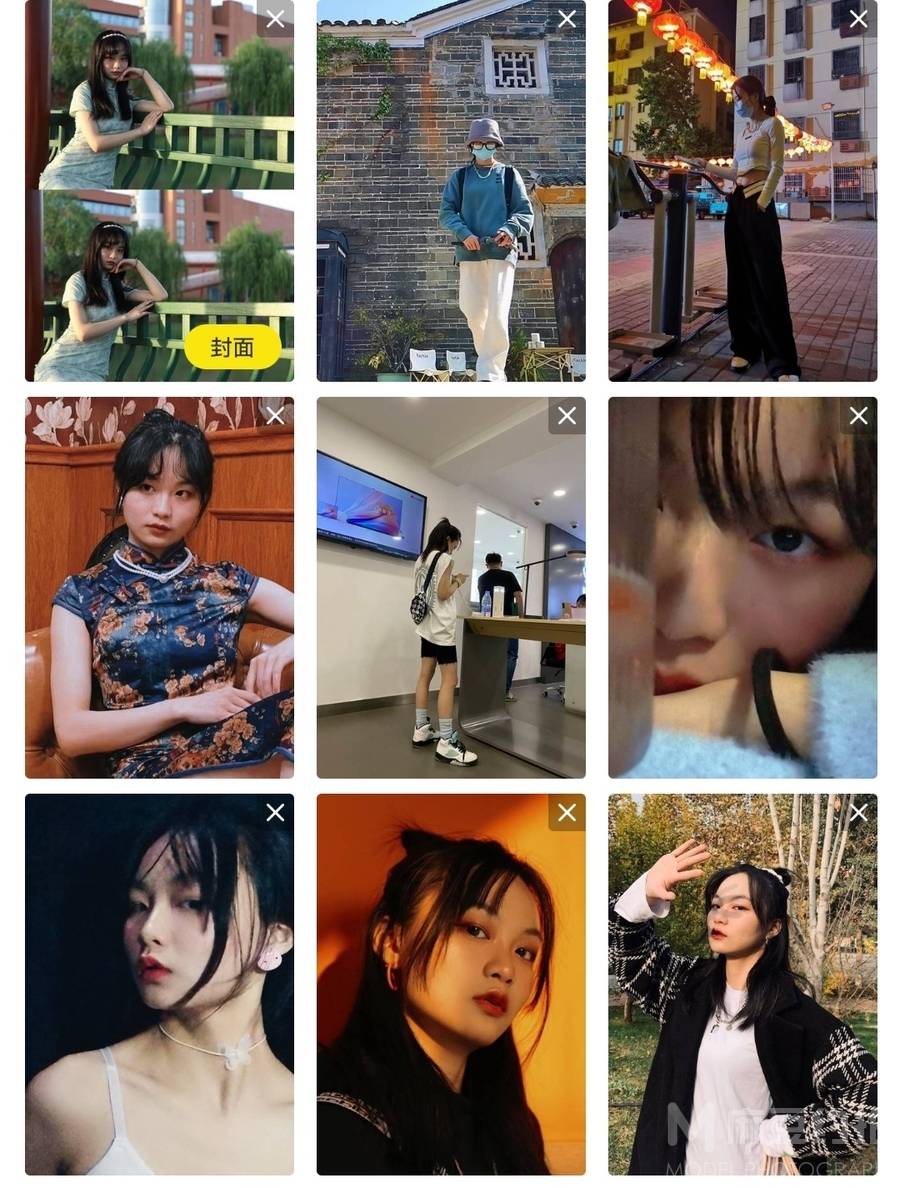
Task: Remove the blue floral qipao photo
Action: [275, 416]
